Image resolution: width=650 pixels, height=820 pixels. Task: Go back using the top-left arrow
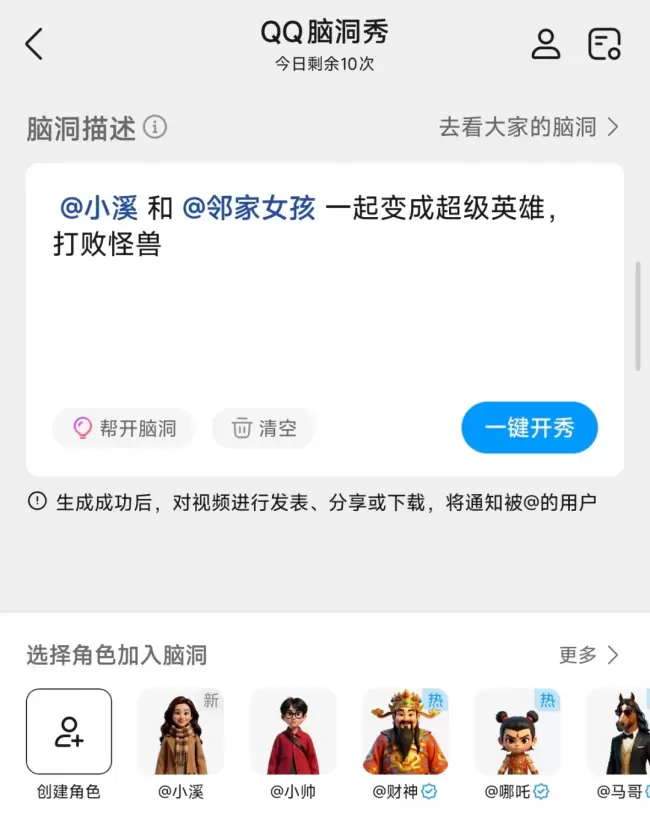tap(35, 44)
